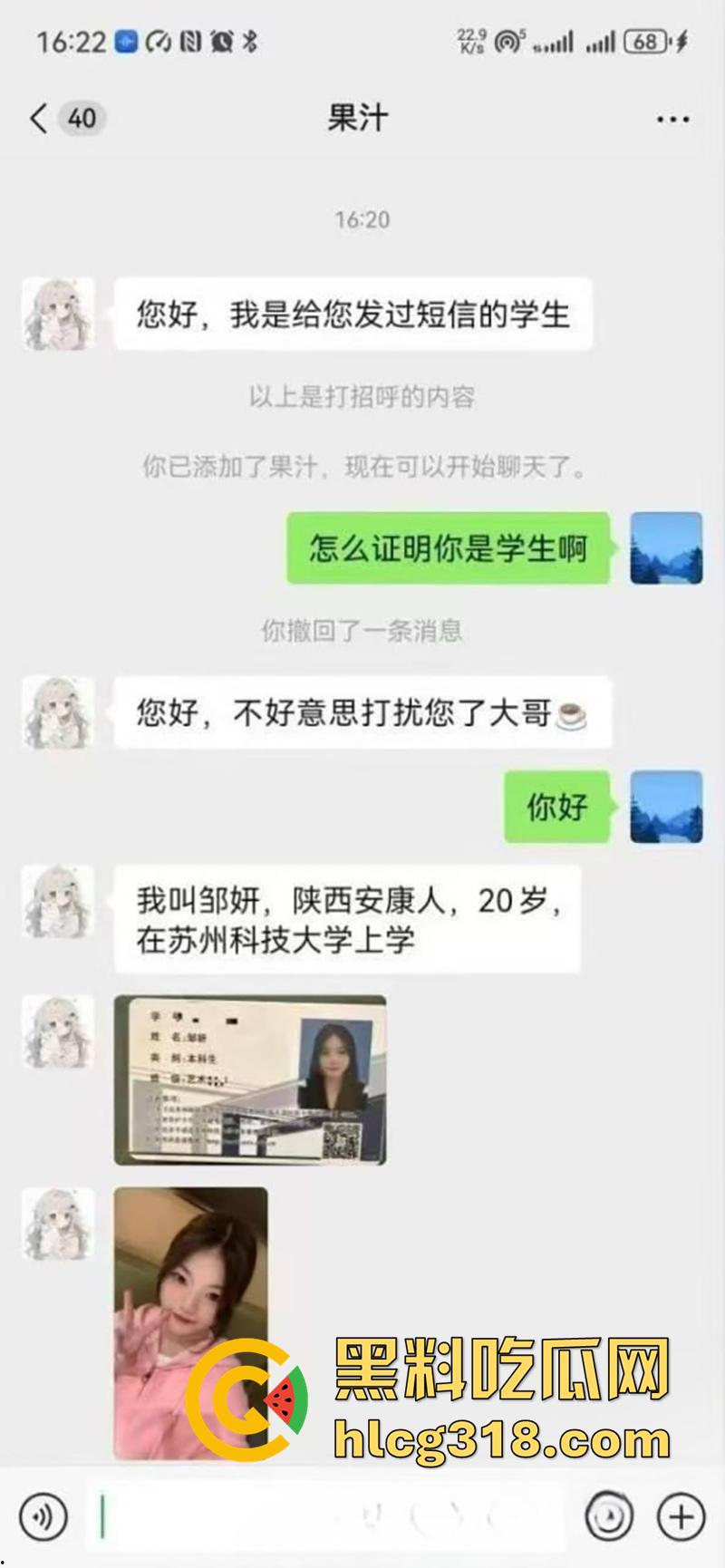
Task: Tap your own avatar next to 你好
Action: tap(666, 807)
